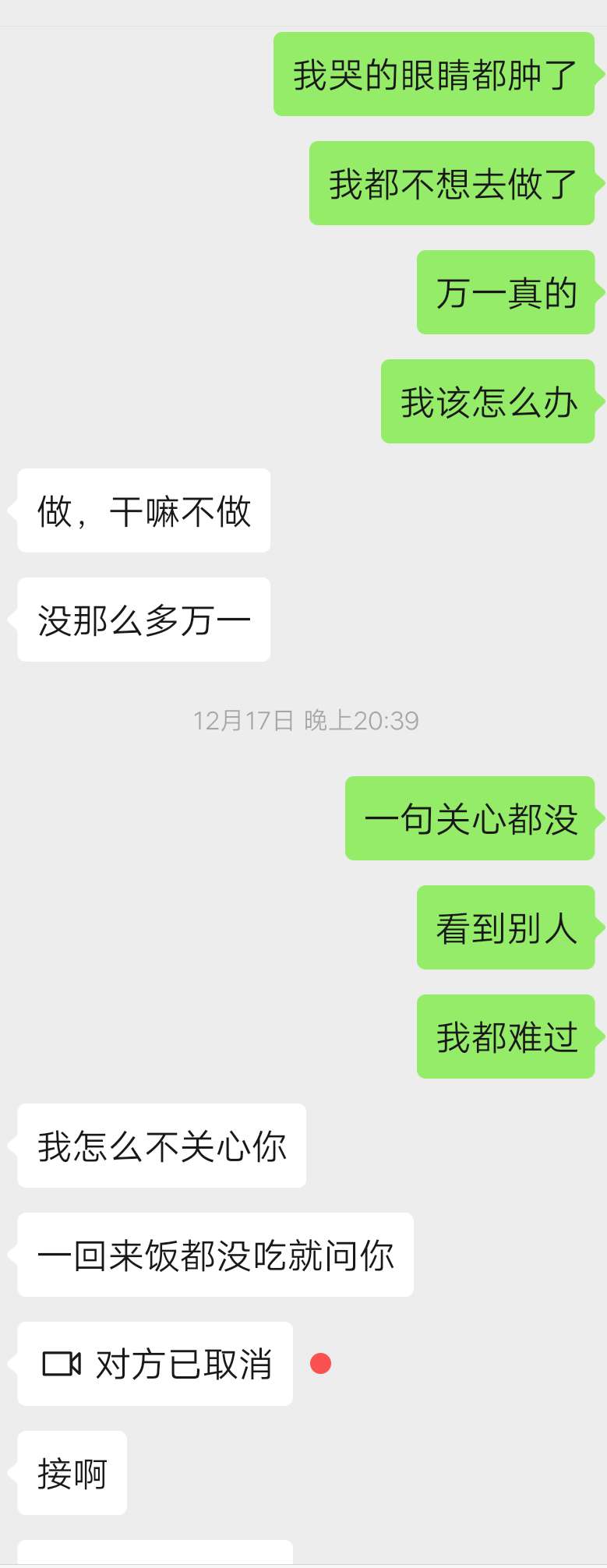Image resolution: width=607 pixels, height=1568 pixels.
Task: Click the message '万一真的'
Action: tap(505, 293)
